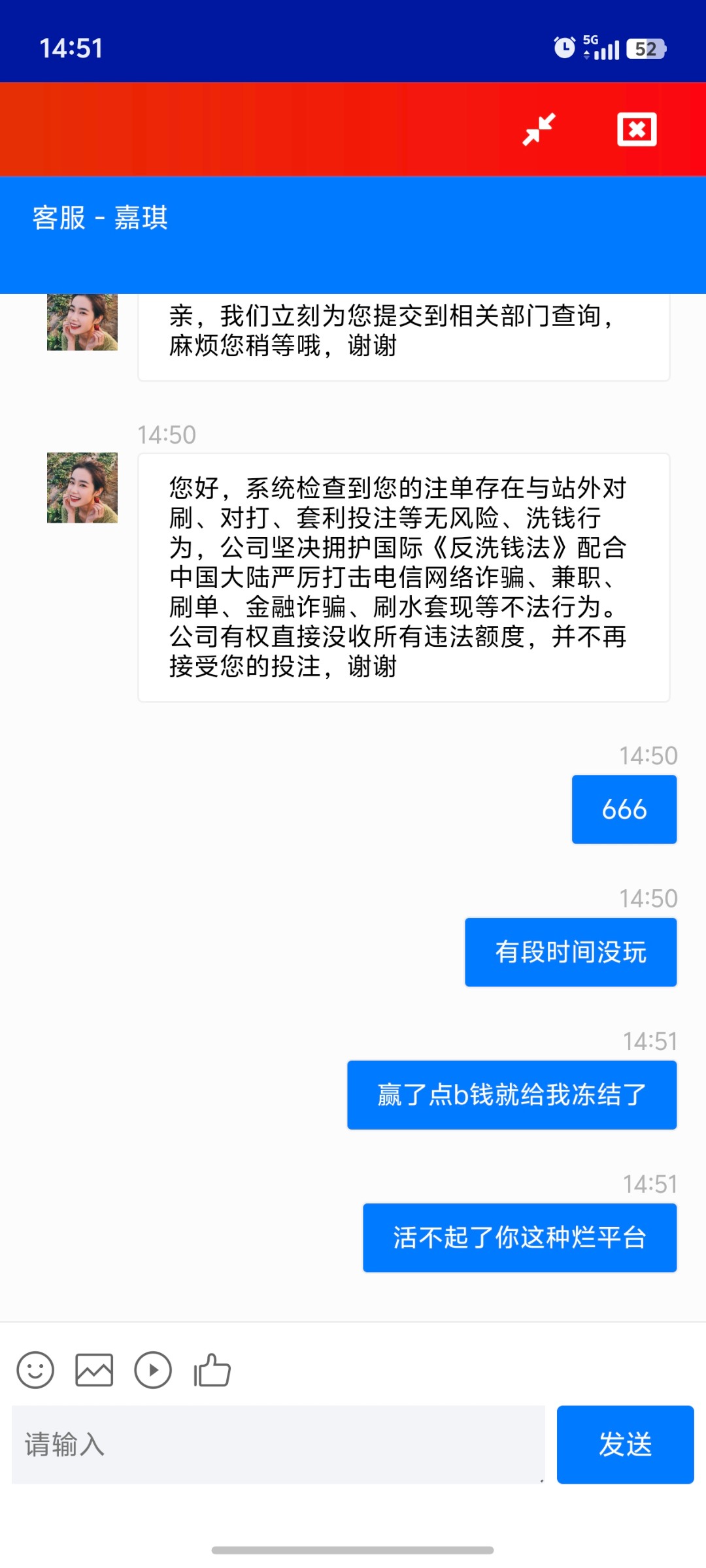This screenshot has width=706, height=1568.
Task: Give a thumbs up rating to service
Action: click(x=210, y=1369)
